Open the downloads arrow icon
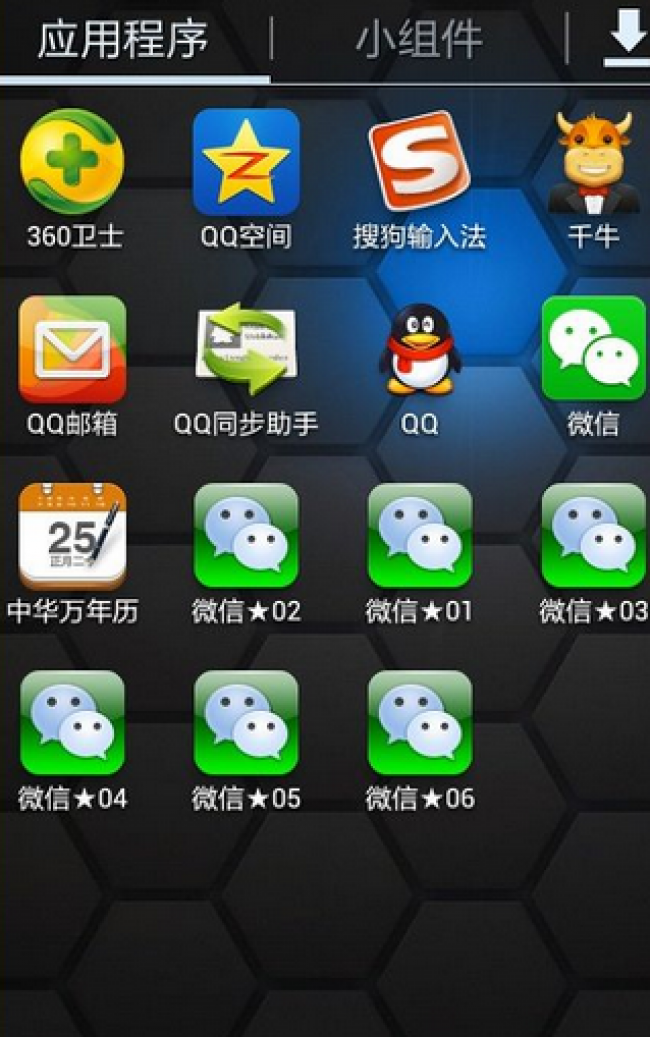 click(x=627, y=40)
